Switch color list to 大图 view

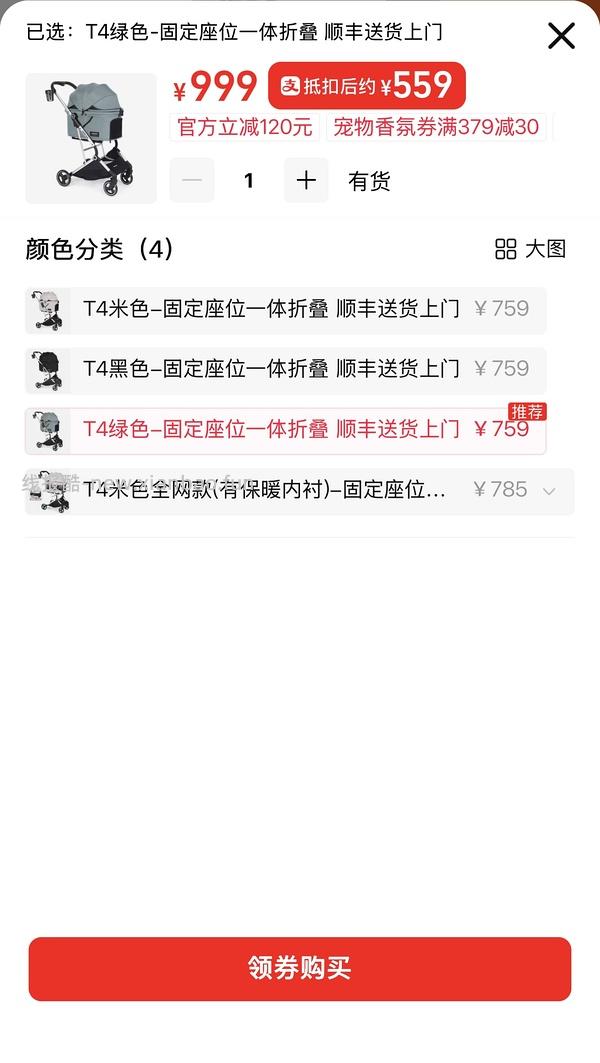coord(531,249)
